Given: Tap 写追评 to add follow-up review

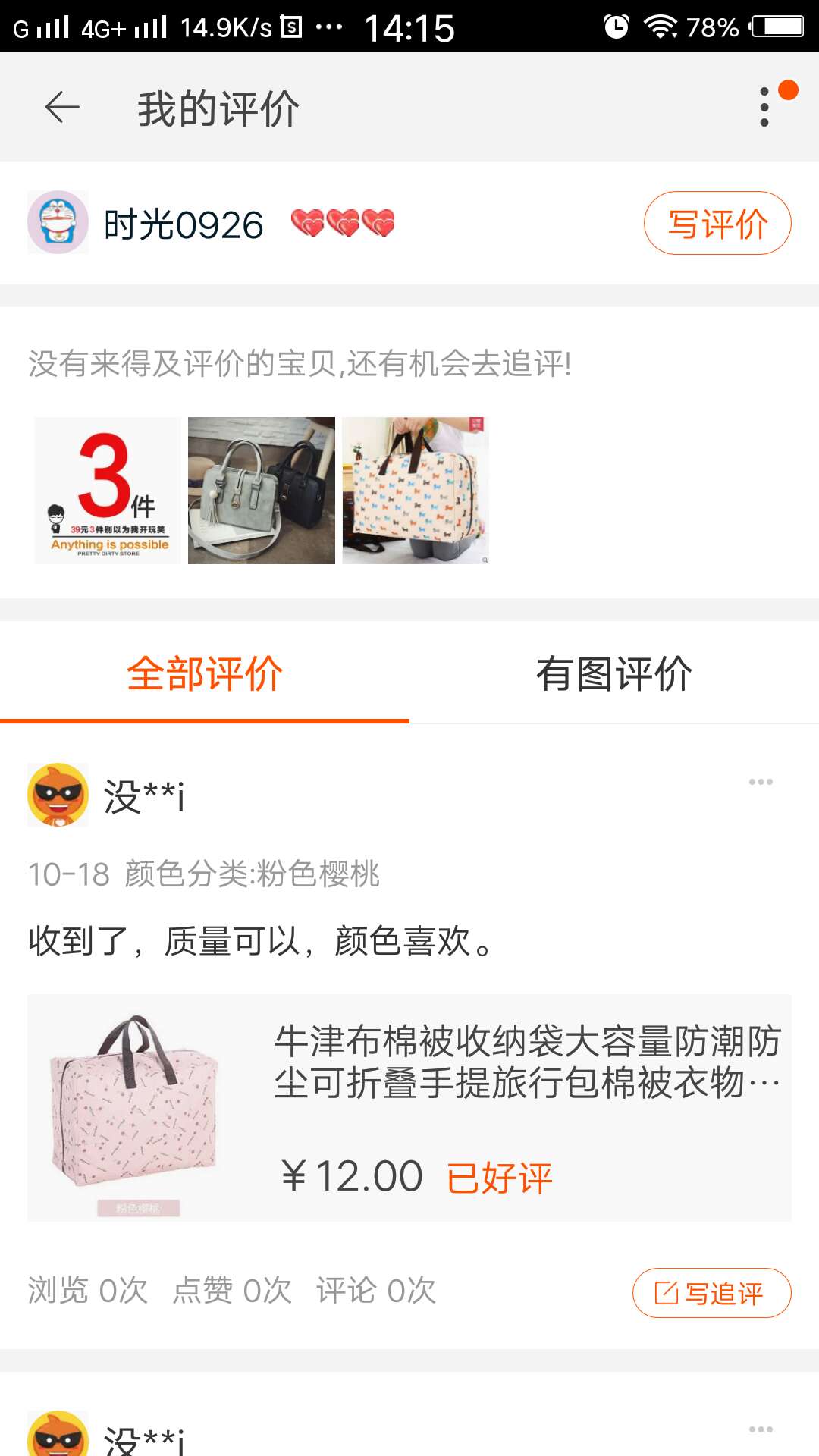Looking at the screenshot, I should click(x=711, y=1293).
